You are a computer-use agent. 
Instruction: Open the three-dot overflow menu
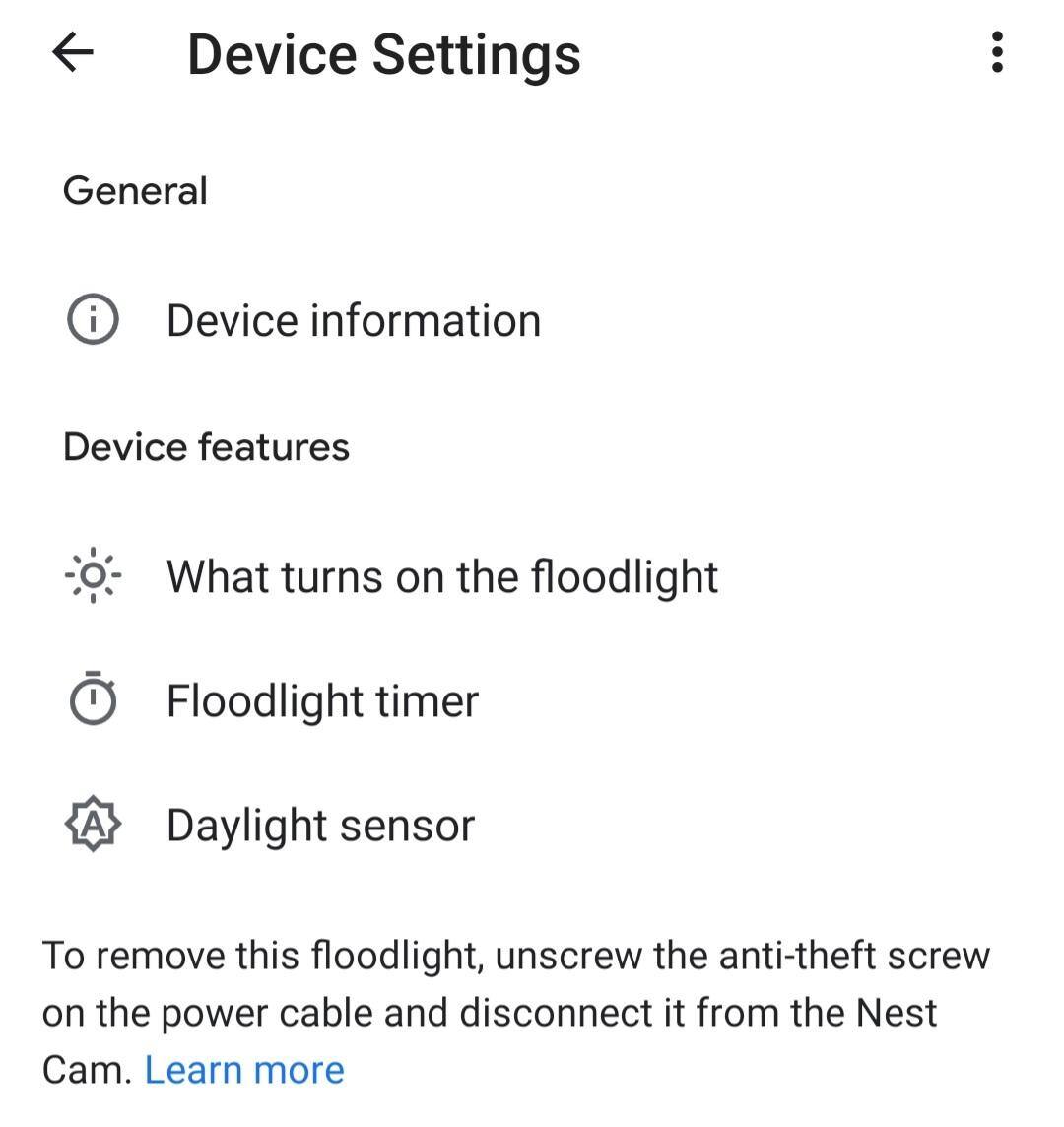(x=997, y=53)
